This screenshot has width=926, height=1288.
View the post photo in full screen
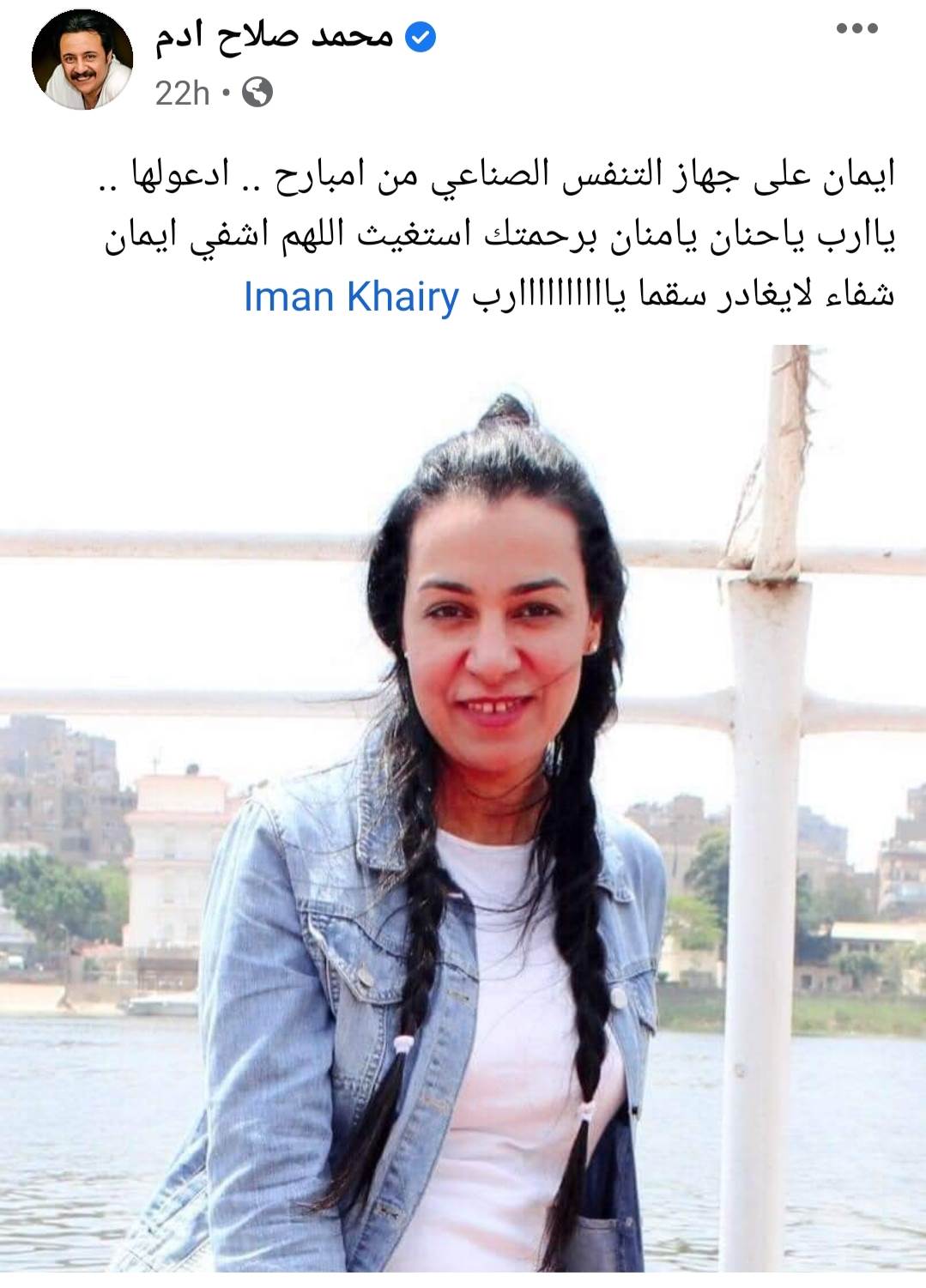click(463, 807)
